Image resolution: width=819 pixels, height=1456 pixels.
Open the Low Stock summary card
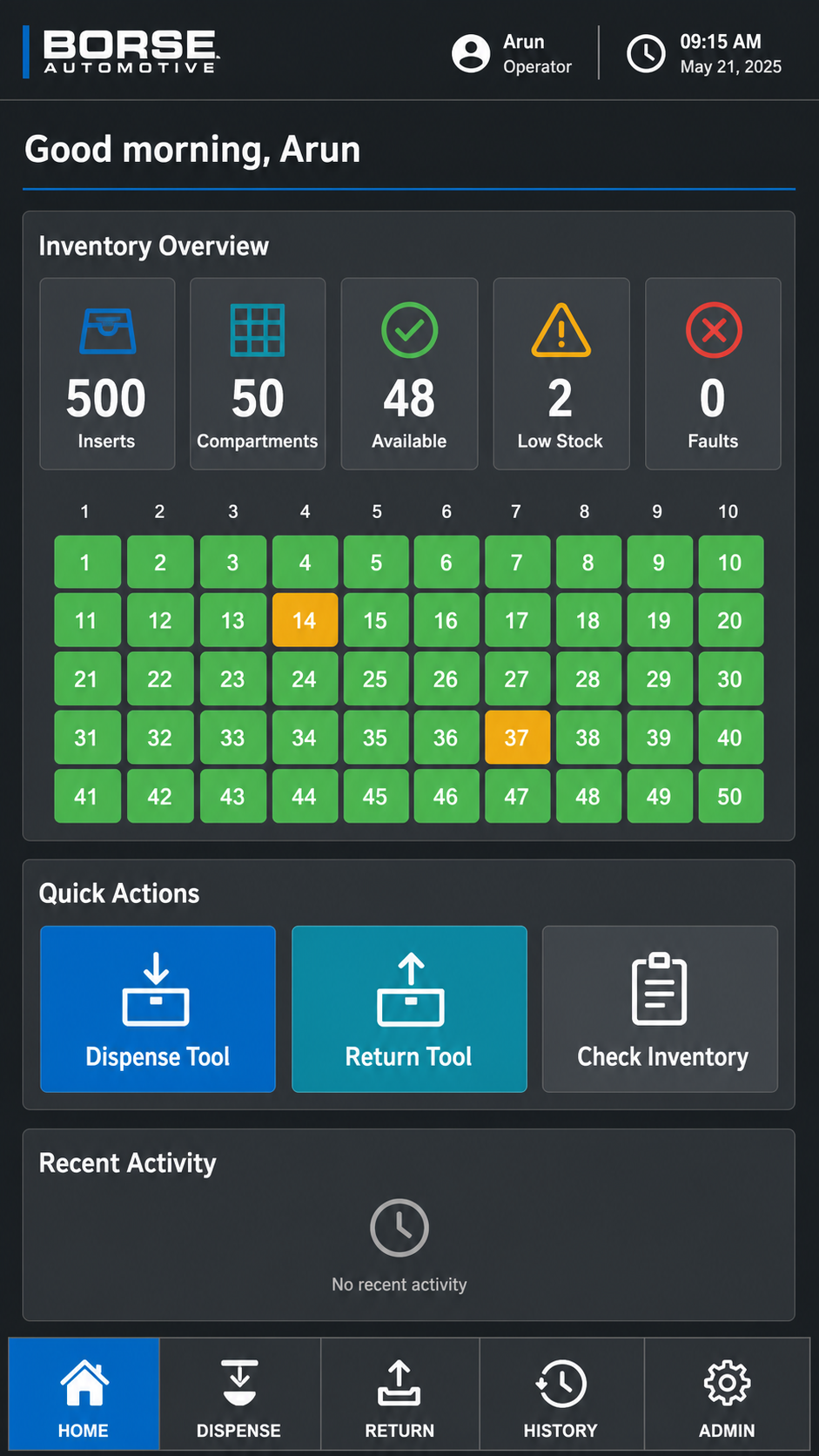coord(561,374)
